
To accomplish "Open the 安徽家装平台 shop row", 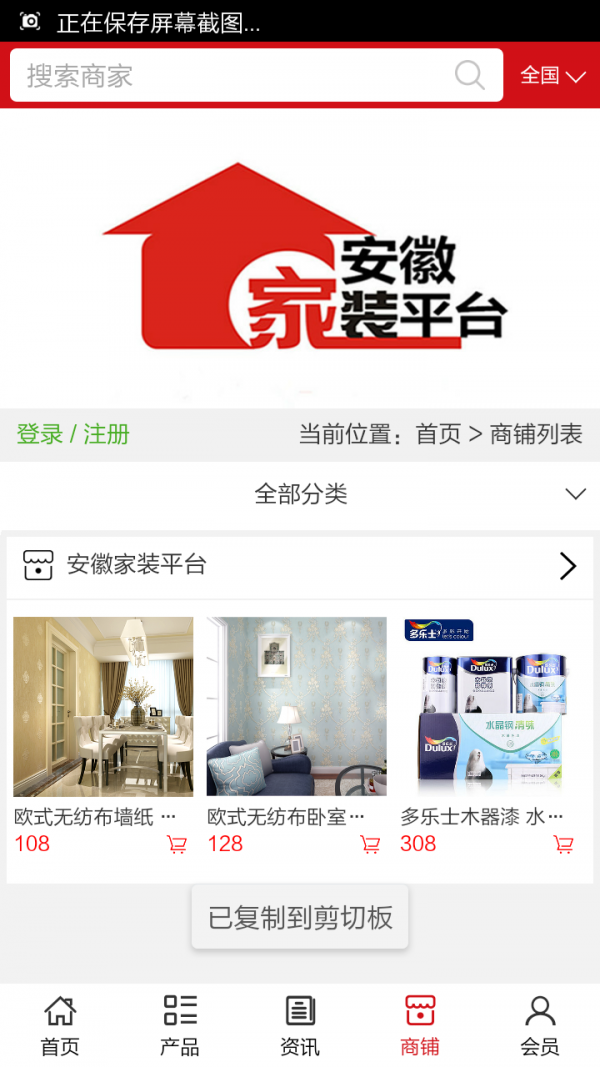I will (x=300, y=565).
